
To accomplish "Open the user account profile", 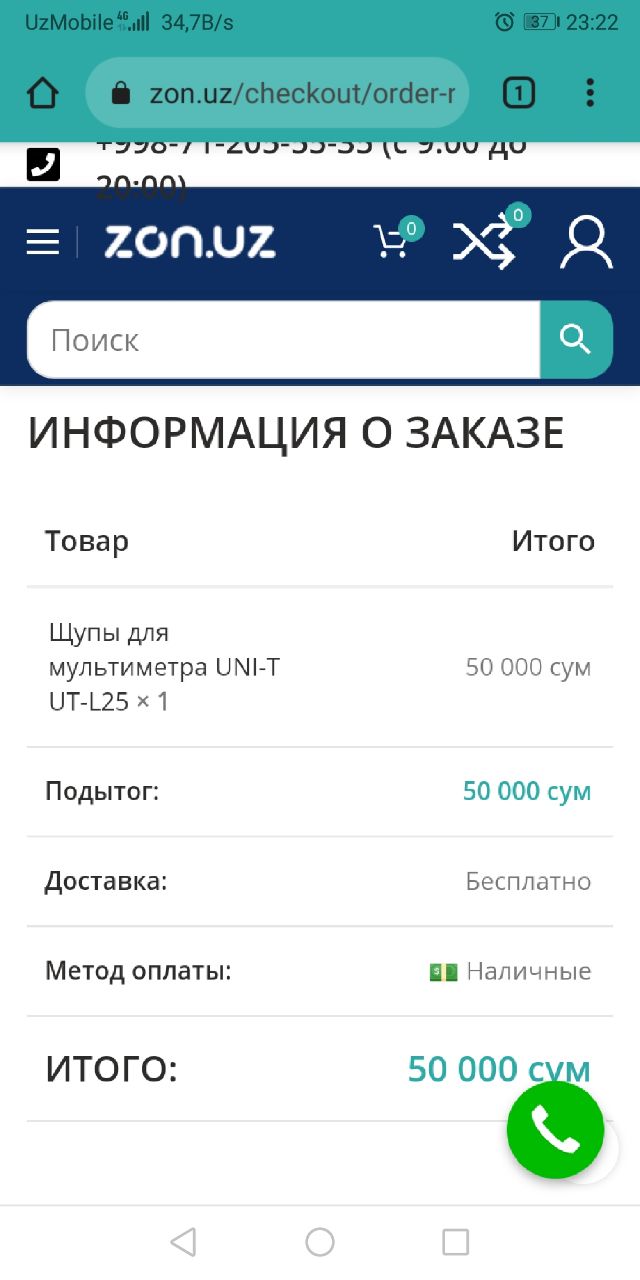I will 586,243.
